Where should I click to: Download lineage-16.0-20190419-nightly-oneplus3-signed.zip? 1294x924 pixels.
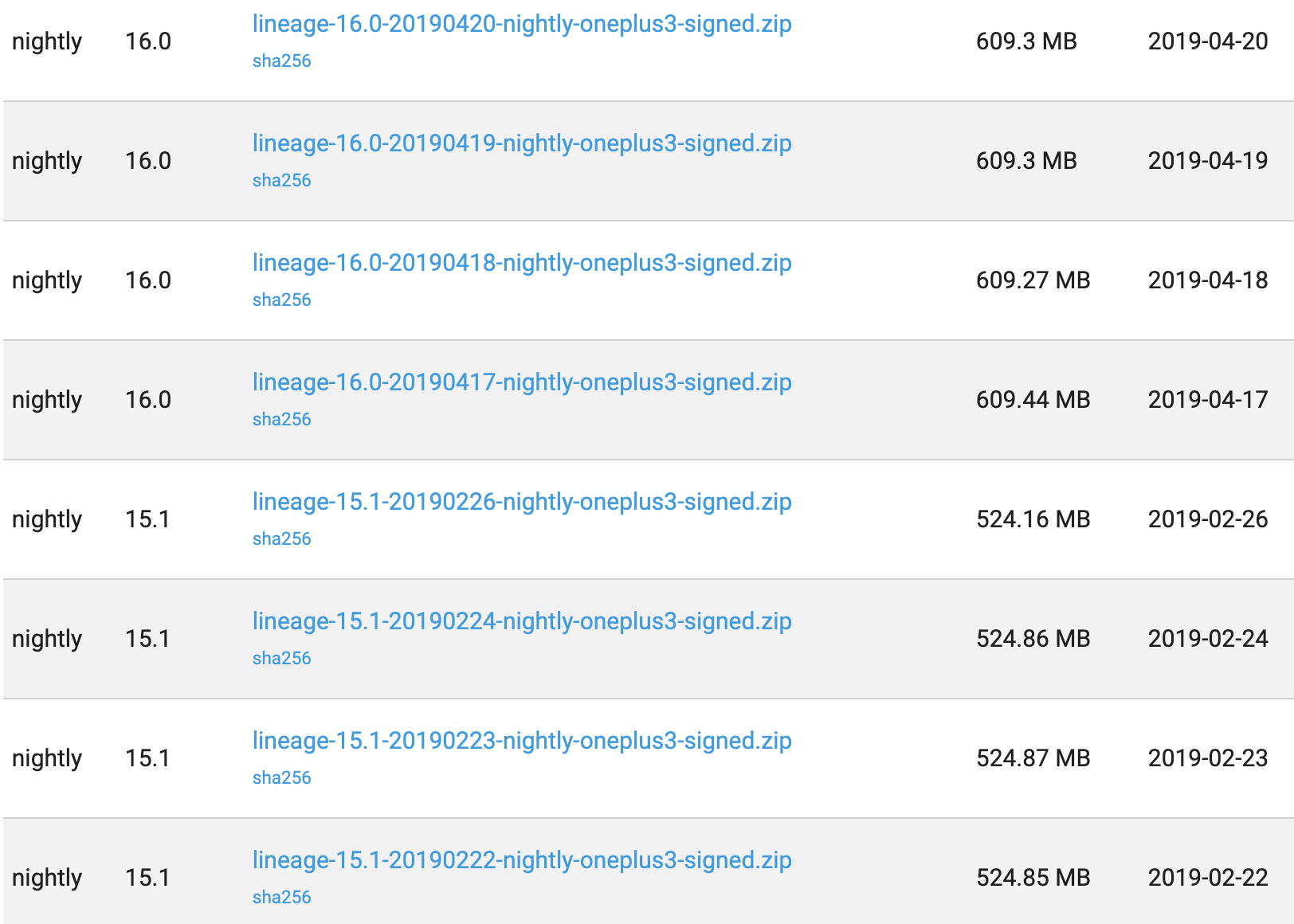522,143
